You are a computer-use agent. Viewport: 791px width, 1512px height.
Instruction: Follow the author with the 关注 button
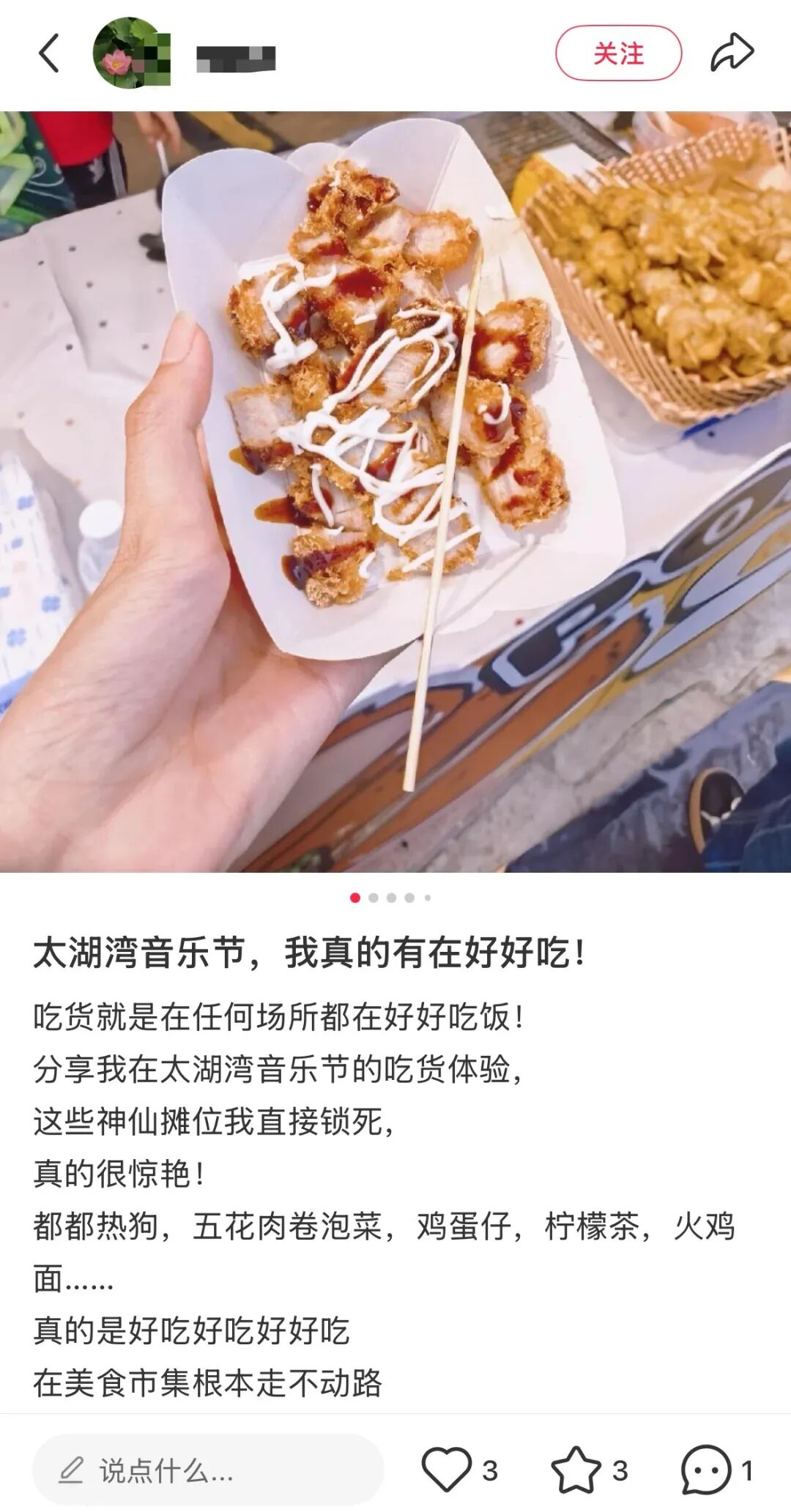pos(618,53)
